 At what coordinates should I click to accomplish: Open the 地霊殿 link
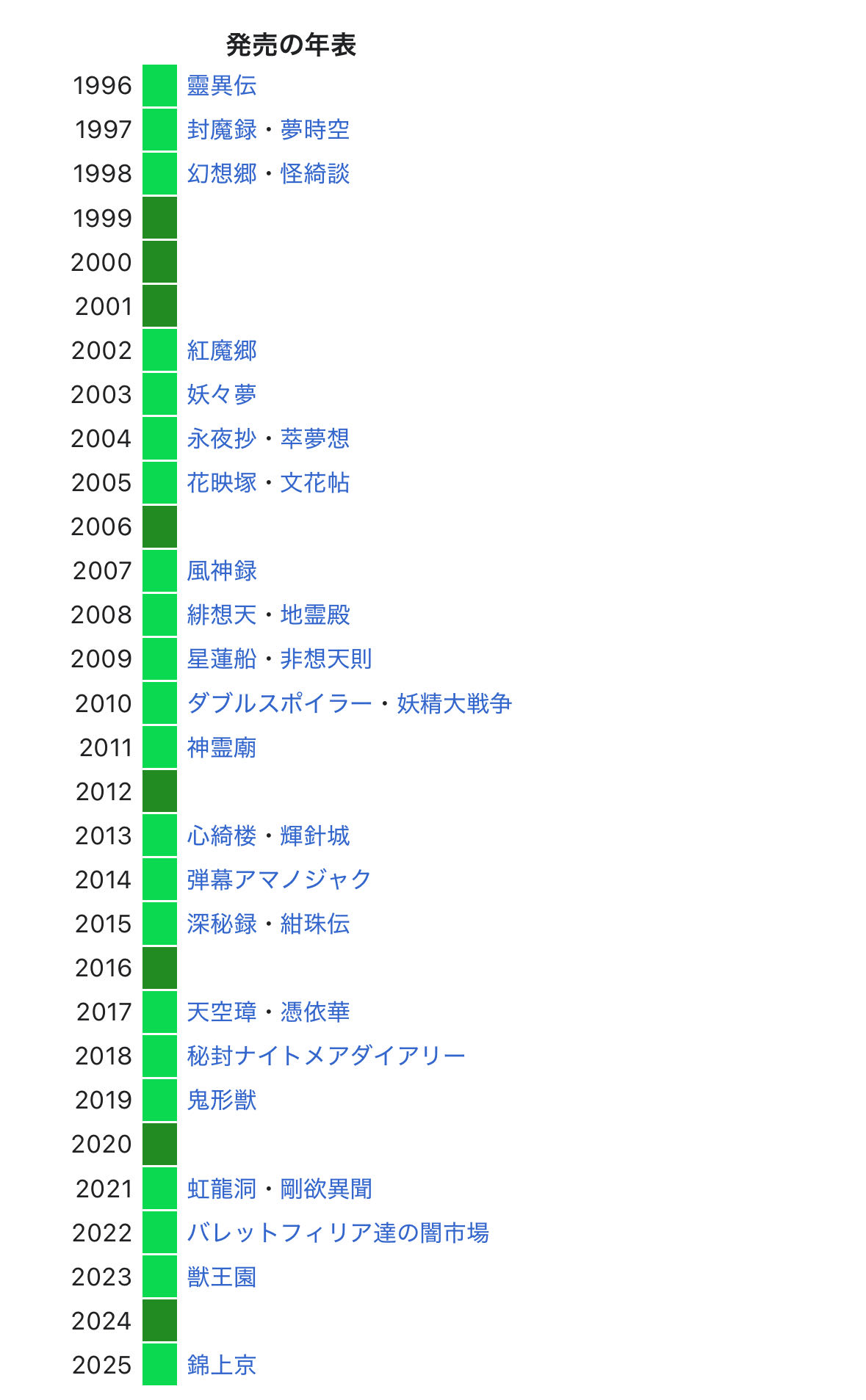click(x=315, y=614)
